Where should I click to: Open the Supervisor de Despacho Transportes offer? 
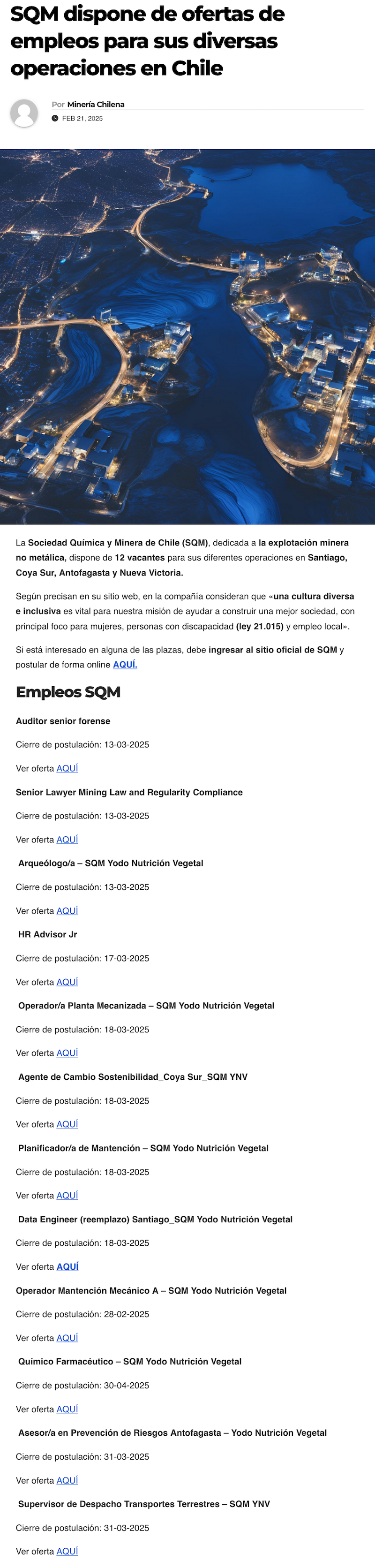[x=67, y=1551]
